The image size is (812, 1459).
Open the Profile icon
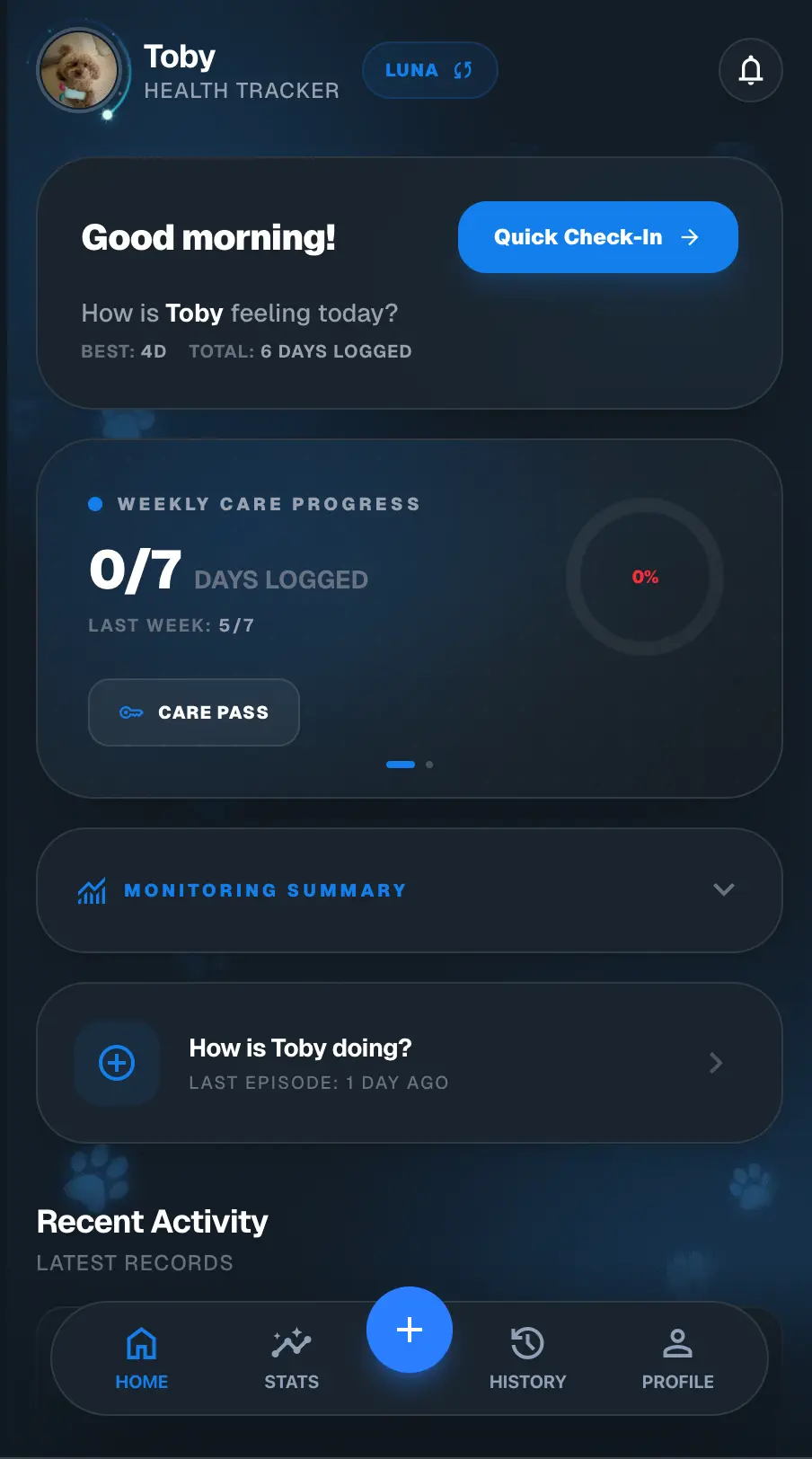click(x=677, y=1343)
